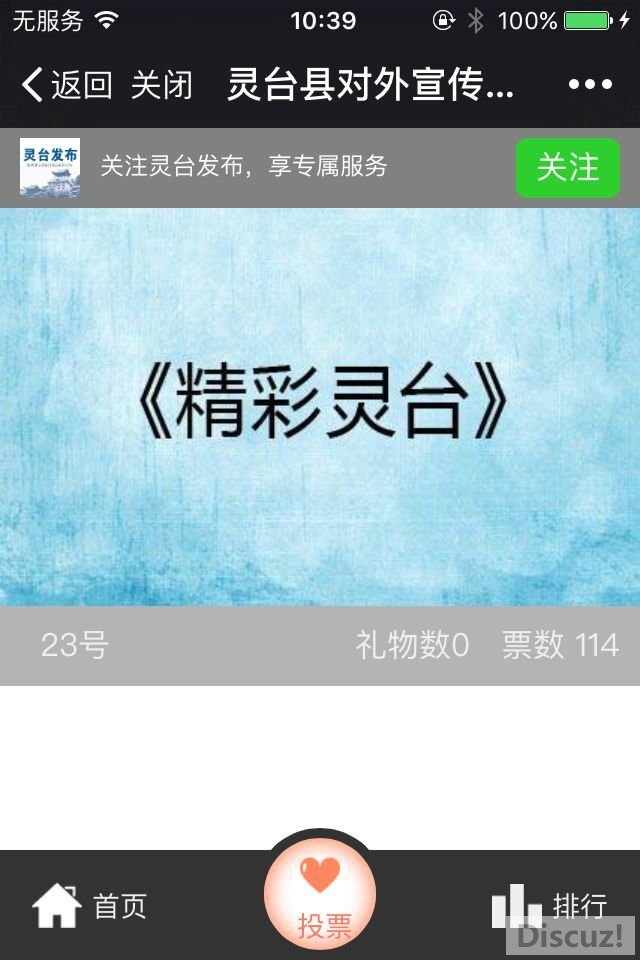Go to 首页 home tab
The image size is (640, 960).
[x=90, y=906]
